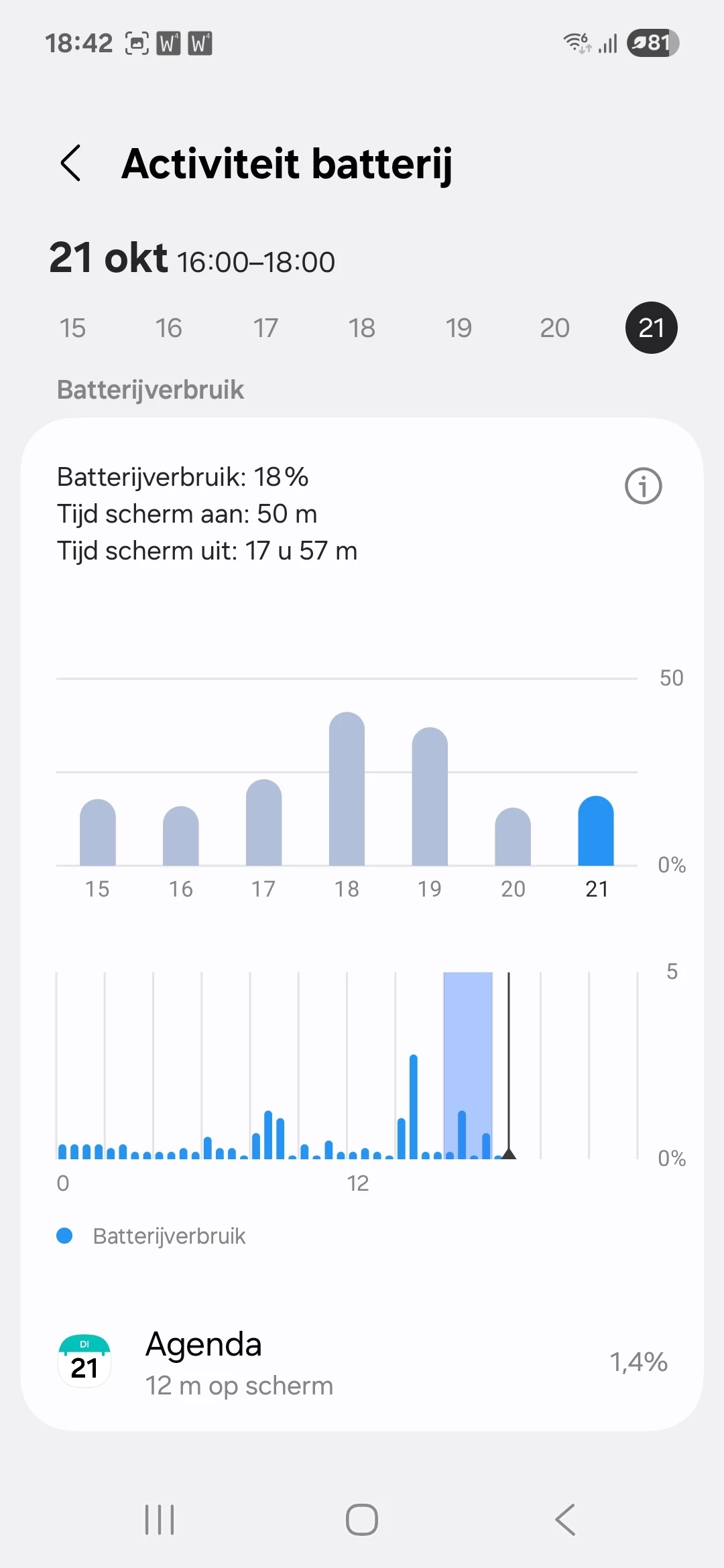Open recent apps from navigation bar
Screen dimensions: 724x1568
click(160, 1519)
